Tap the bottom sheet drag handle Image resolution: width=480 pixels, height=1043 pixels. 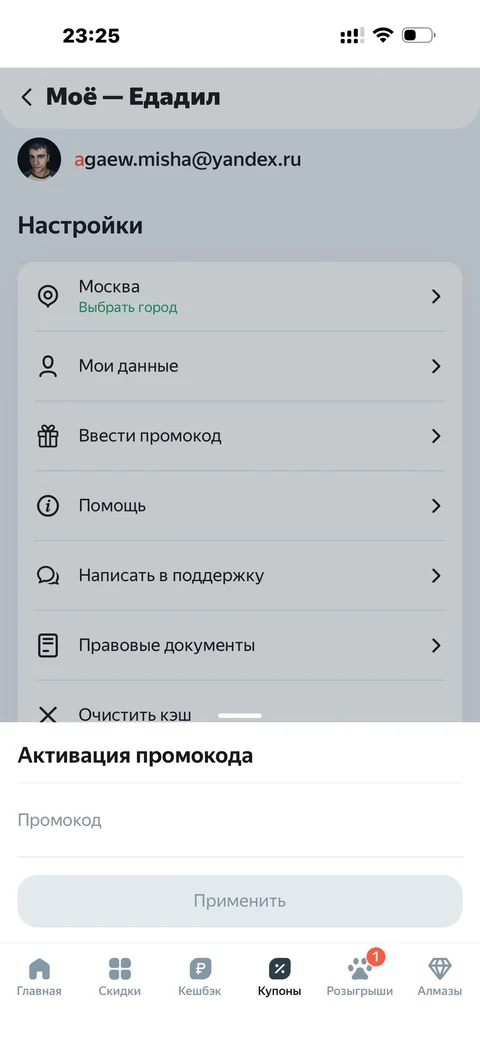(239, 716)
